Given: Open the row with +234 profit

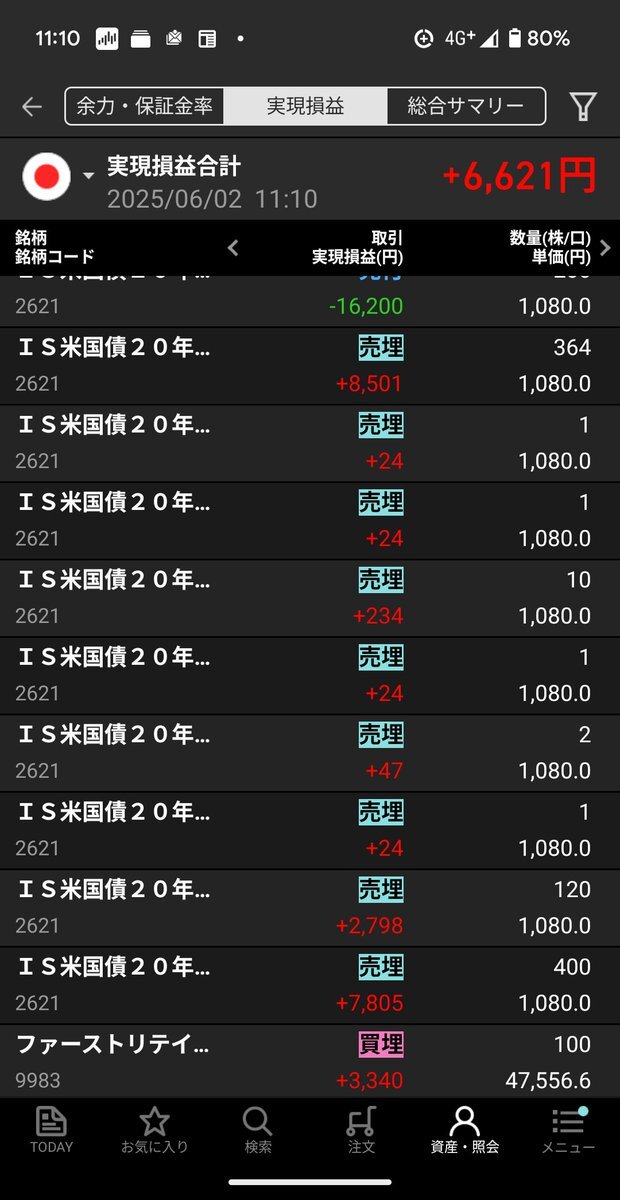Looking at the screenshot, I should point(310,598).
